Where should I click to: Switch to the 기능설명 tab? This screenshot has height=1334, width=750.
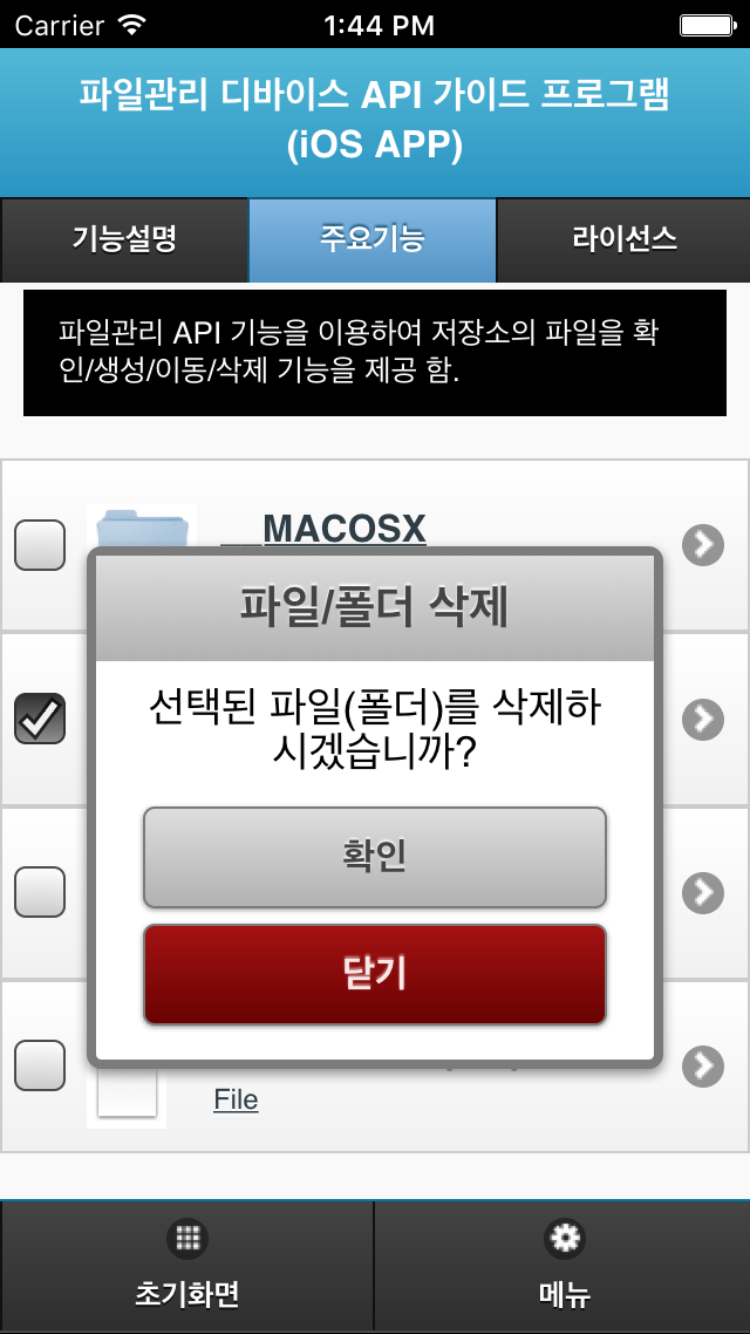coord(124,240)
